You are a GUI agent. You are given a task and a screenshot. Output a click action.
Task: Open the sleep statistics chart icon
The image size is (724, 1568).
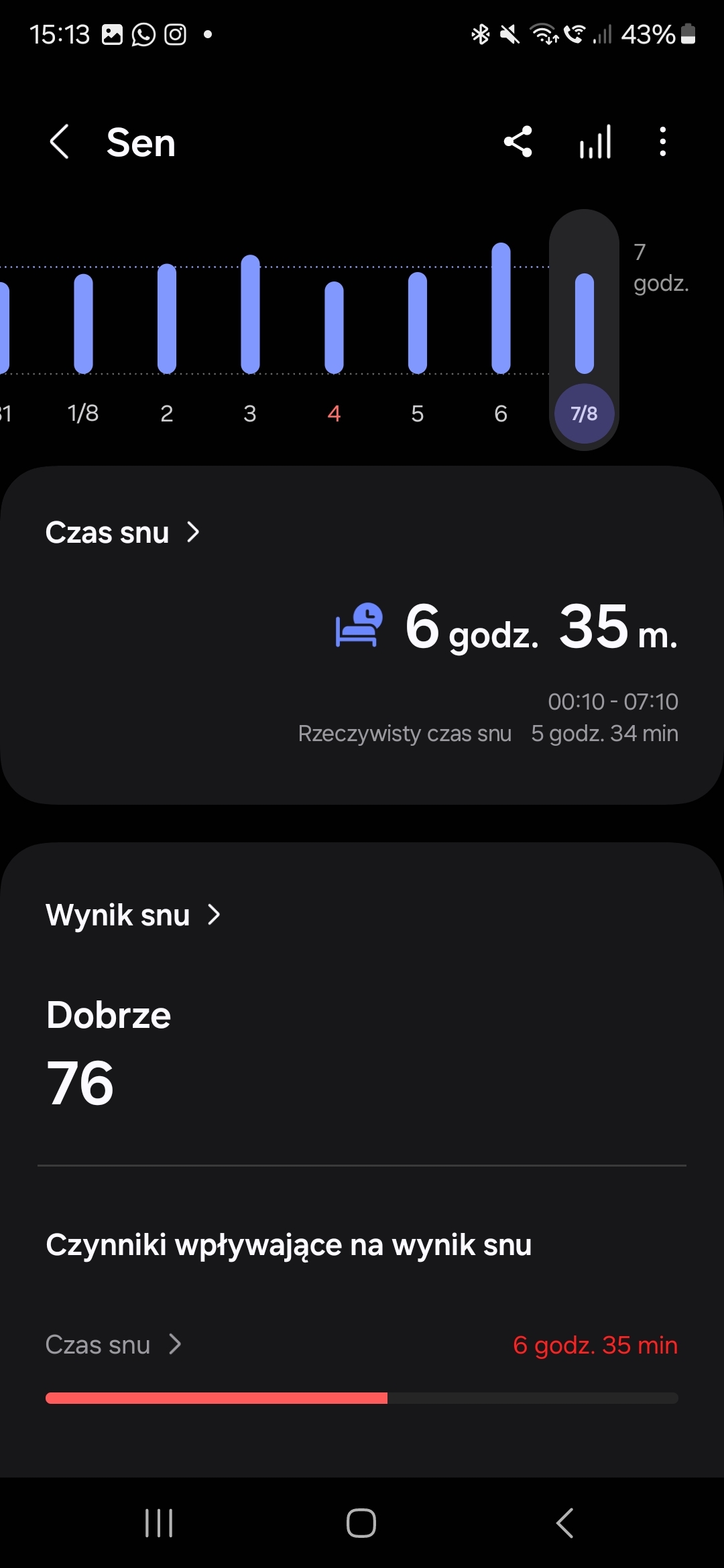595,142
